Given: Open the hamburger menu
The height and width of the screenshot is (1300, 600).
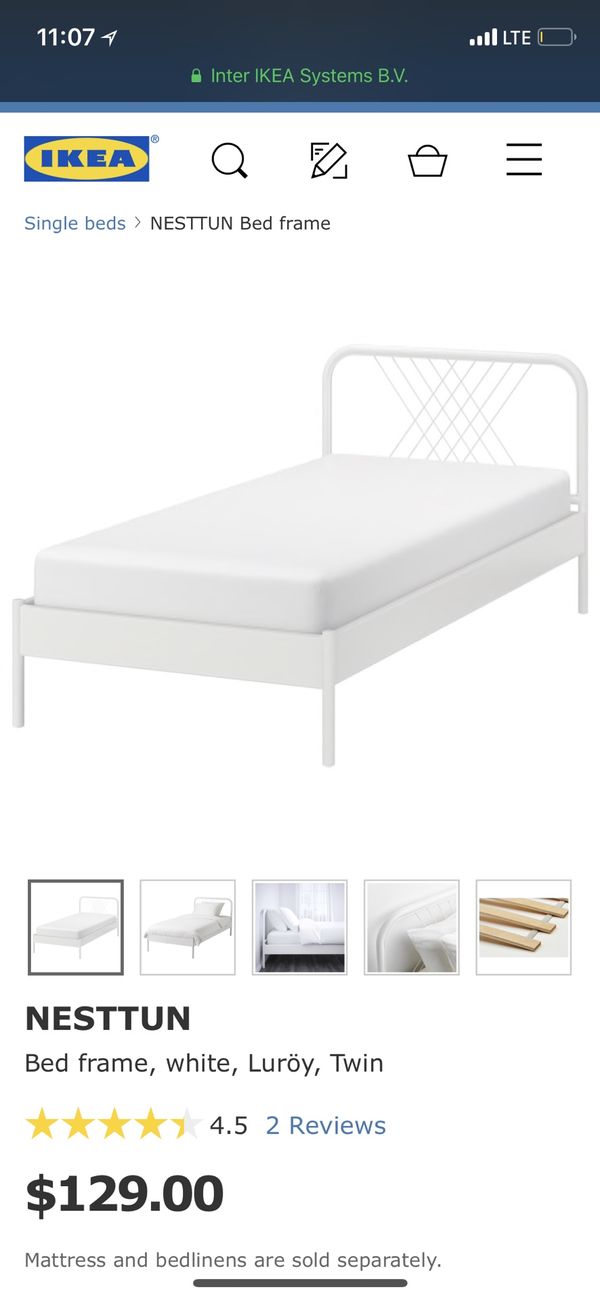Looking at the screenshot, I should tap(524, 160).
